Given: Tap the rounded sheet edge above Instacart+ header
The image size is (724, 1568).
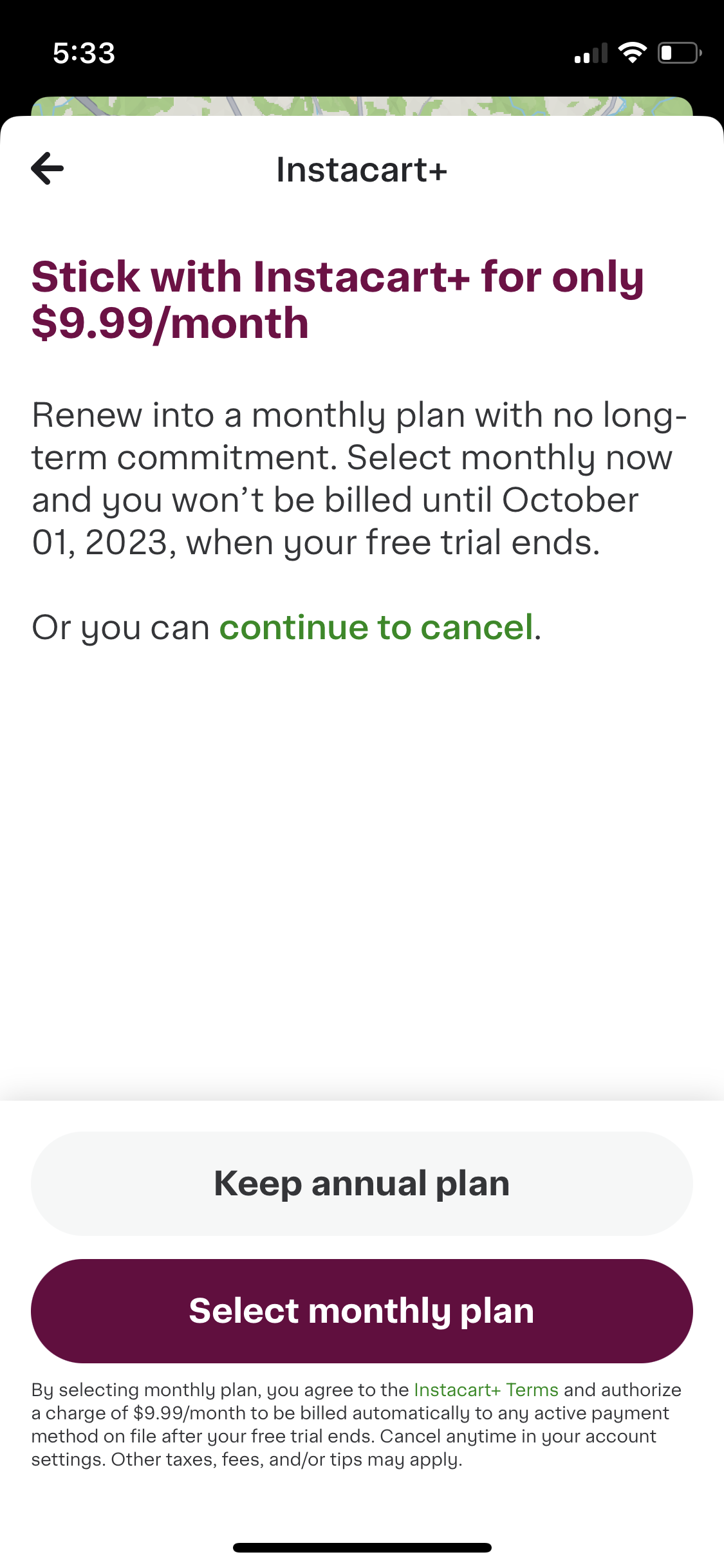Looking at the screenshot, I should pyautogui.click(x=362, y=126).
